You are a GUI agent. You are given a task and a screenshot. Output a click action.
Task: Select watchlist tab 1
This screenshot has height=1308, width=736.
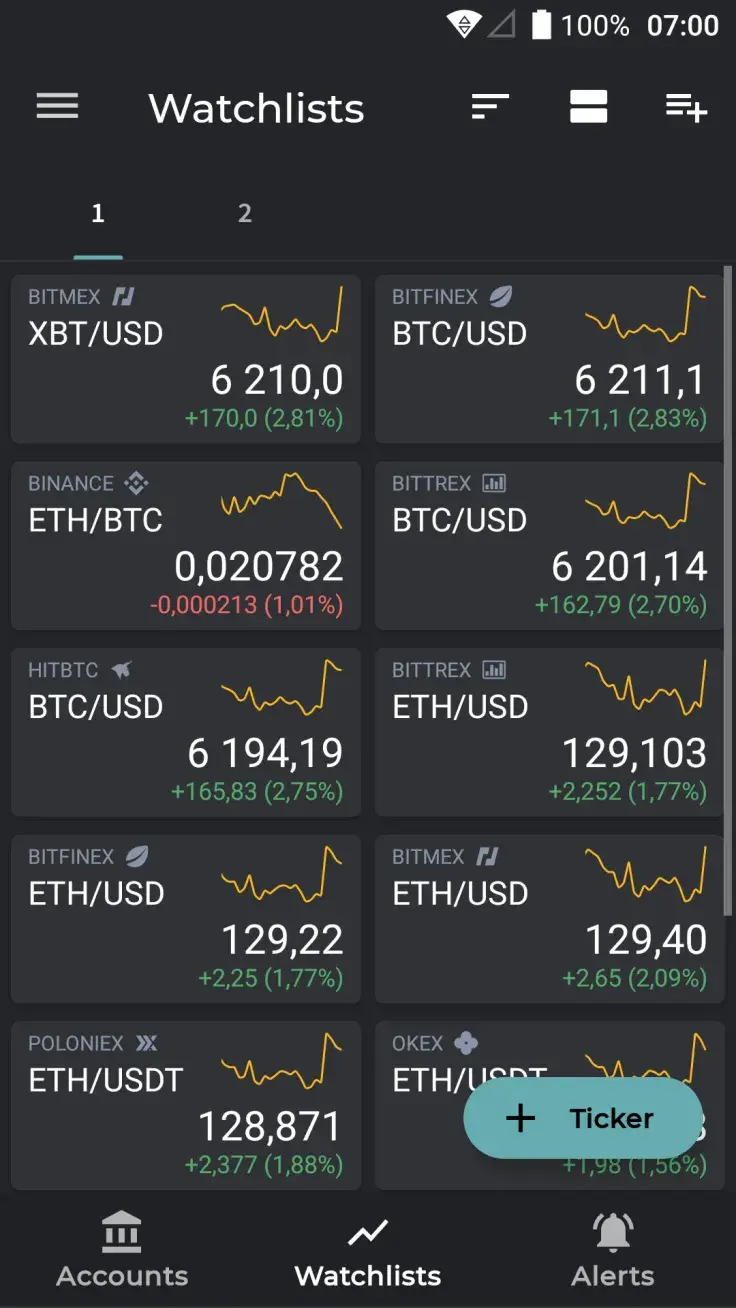tap(97, 213)
